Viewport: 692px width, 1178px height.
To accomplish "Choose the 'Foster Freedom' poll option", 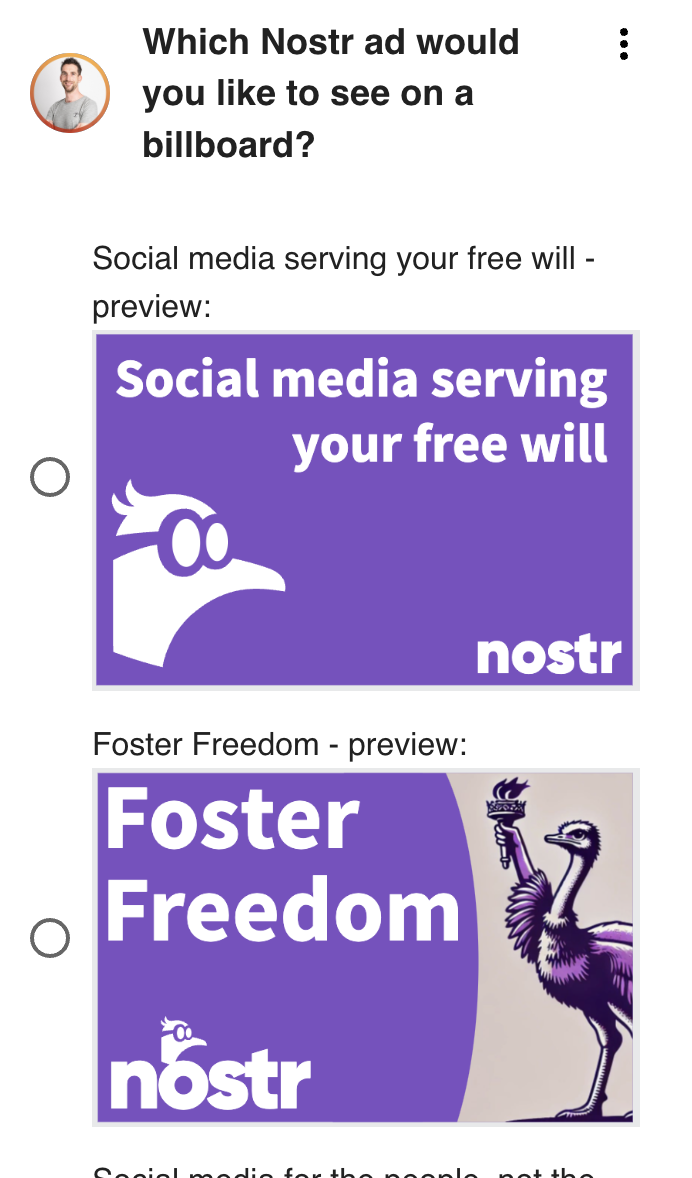I will click(x=50, y=938).
